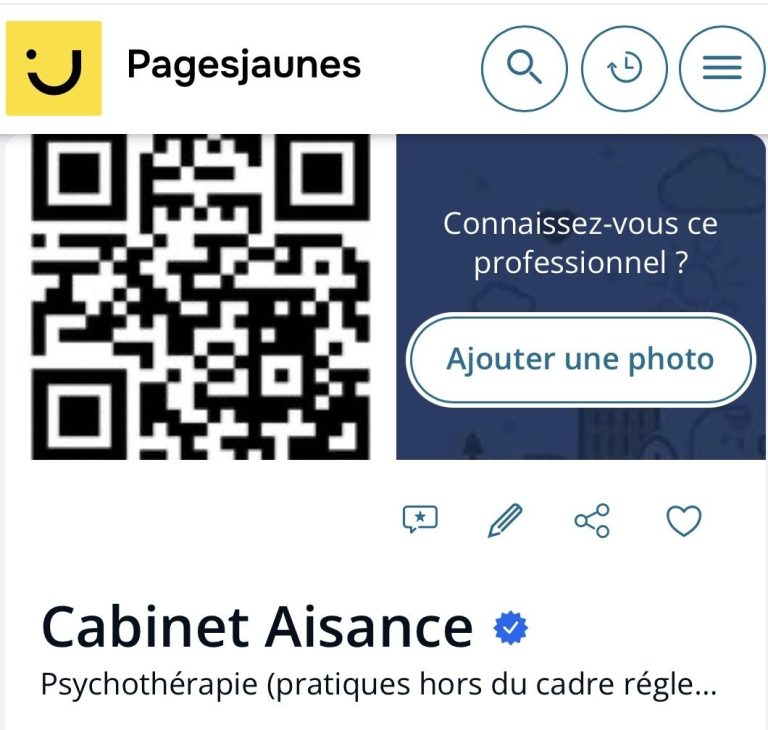Image resolution: width=768 pixels, height=730 pixels.
Task: Write a review for Cabinet Aisance
Action: (x=420, y=520)
